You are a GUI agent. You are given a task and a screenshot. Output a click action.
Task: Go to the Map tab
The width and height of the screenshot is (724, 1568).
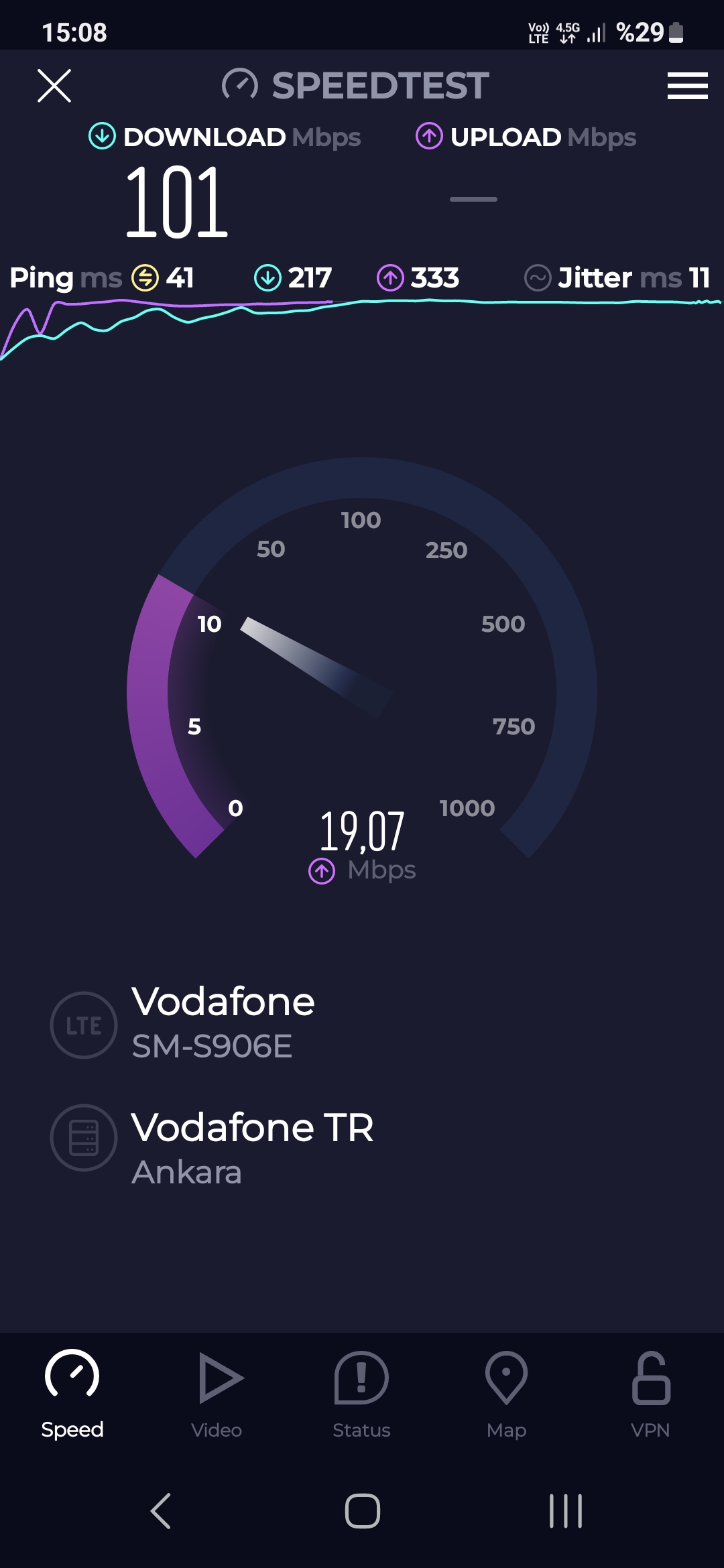pyautogui.click(x=506, y=1395)
